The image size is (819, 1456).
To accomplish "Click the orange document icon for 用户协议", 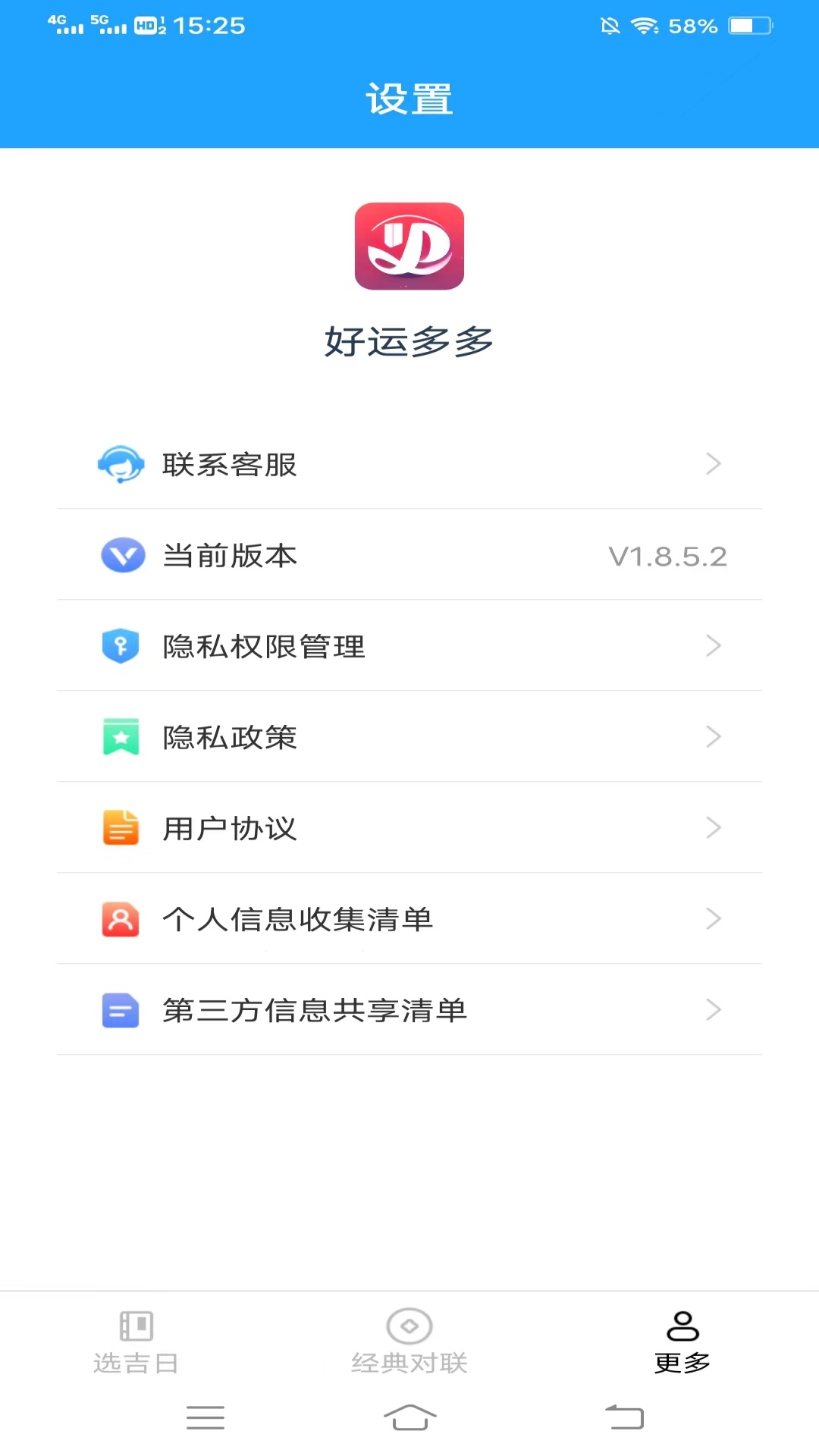I will [x=121, y=828].
